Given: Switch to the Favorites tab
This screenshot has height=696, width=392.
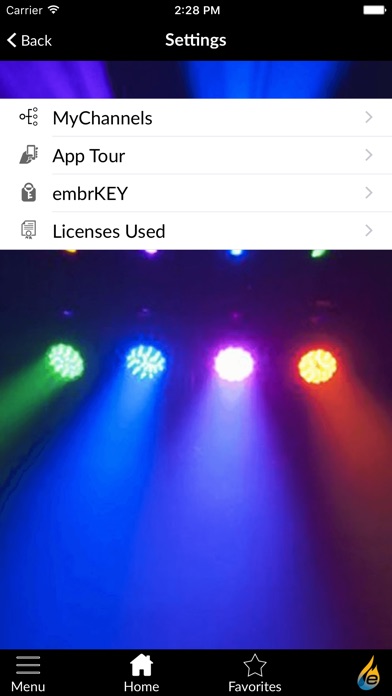Looking at the screenshot, I should pos(254,673).
